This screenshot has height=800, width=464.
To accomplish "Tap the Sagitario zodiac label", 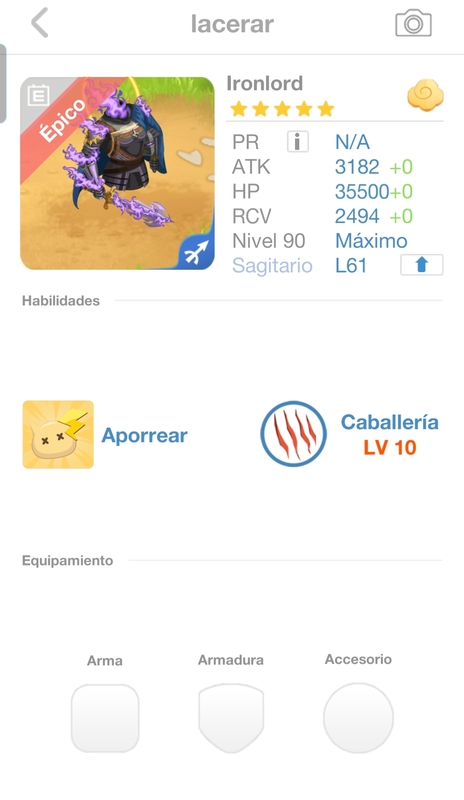I will (272, 266).
